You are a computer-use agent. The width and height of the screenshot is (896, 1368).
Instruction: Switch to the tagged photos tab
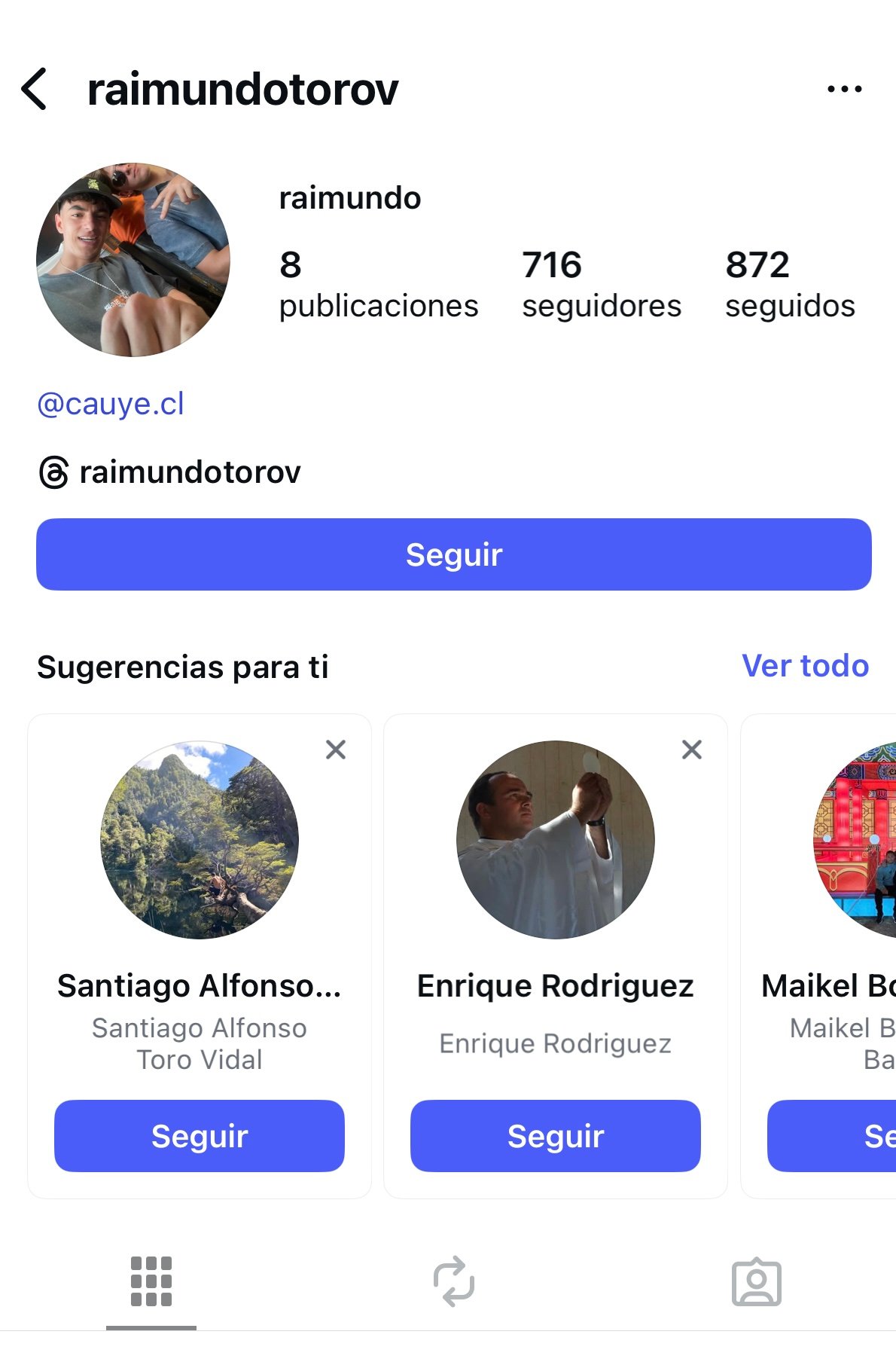pos(757,1281)
